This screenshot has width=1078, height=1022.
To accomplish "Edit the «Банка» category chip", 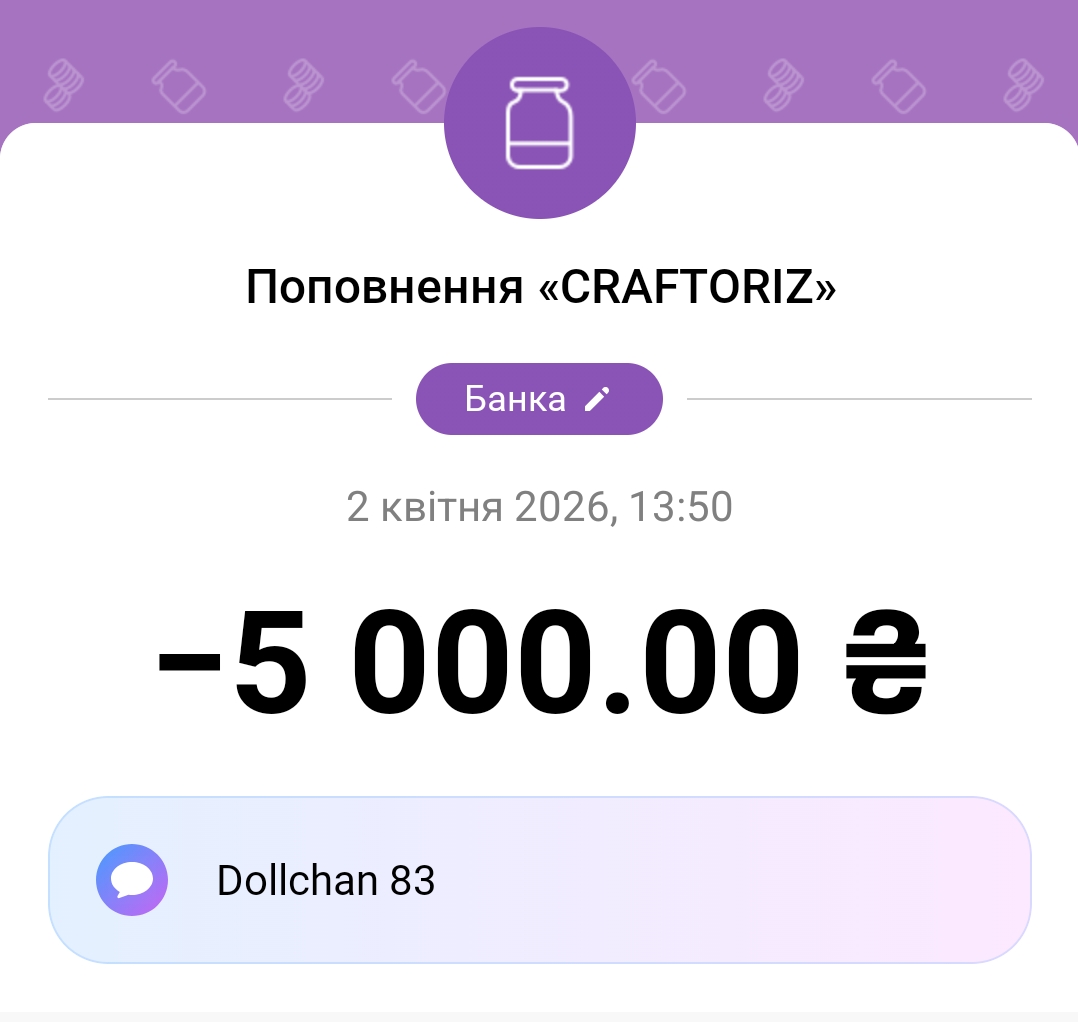I will pyautogui.click(x=539, y=399).
